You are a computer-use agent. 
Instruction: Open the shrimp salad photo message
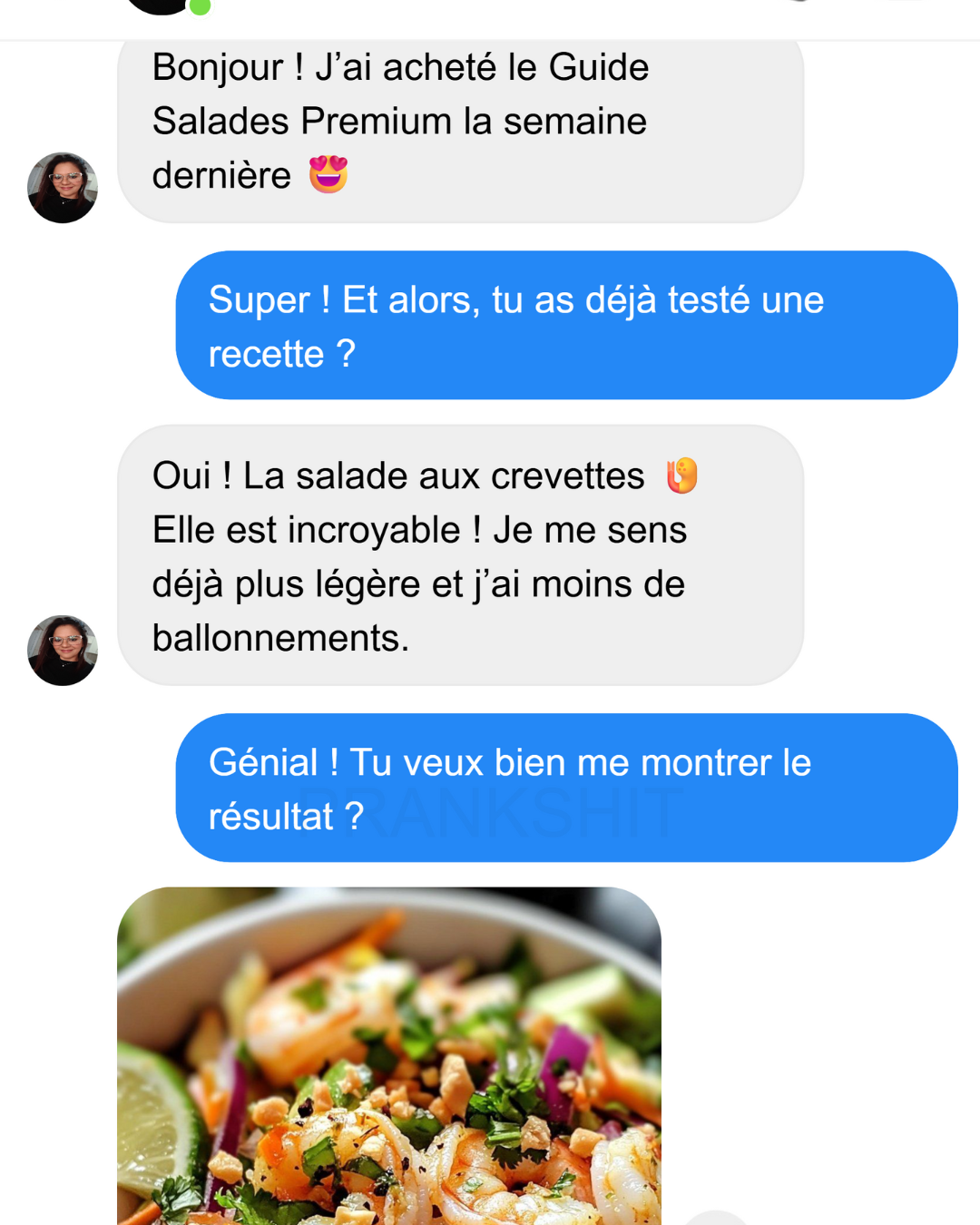388,1057
